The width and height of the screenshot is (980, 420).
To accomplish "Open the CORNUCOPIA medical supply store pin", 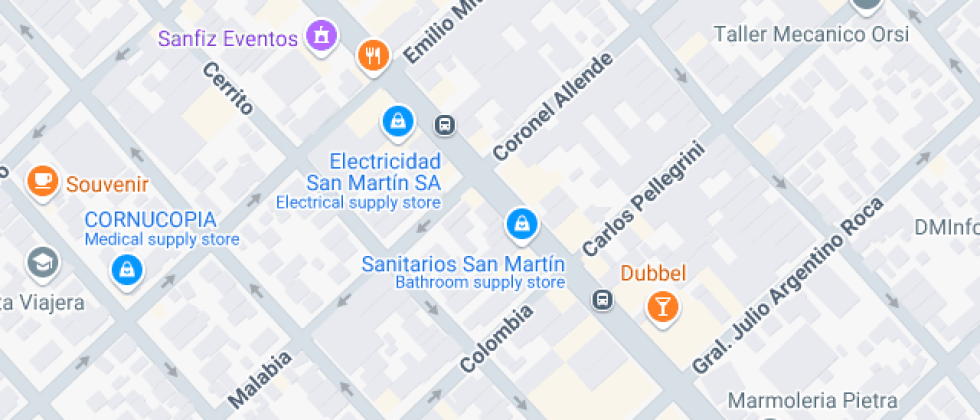I will 128,272.
